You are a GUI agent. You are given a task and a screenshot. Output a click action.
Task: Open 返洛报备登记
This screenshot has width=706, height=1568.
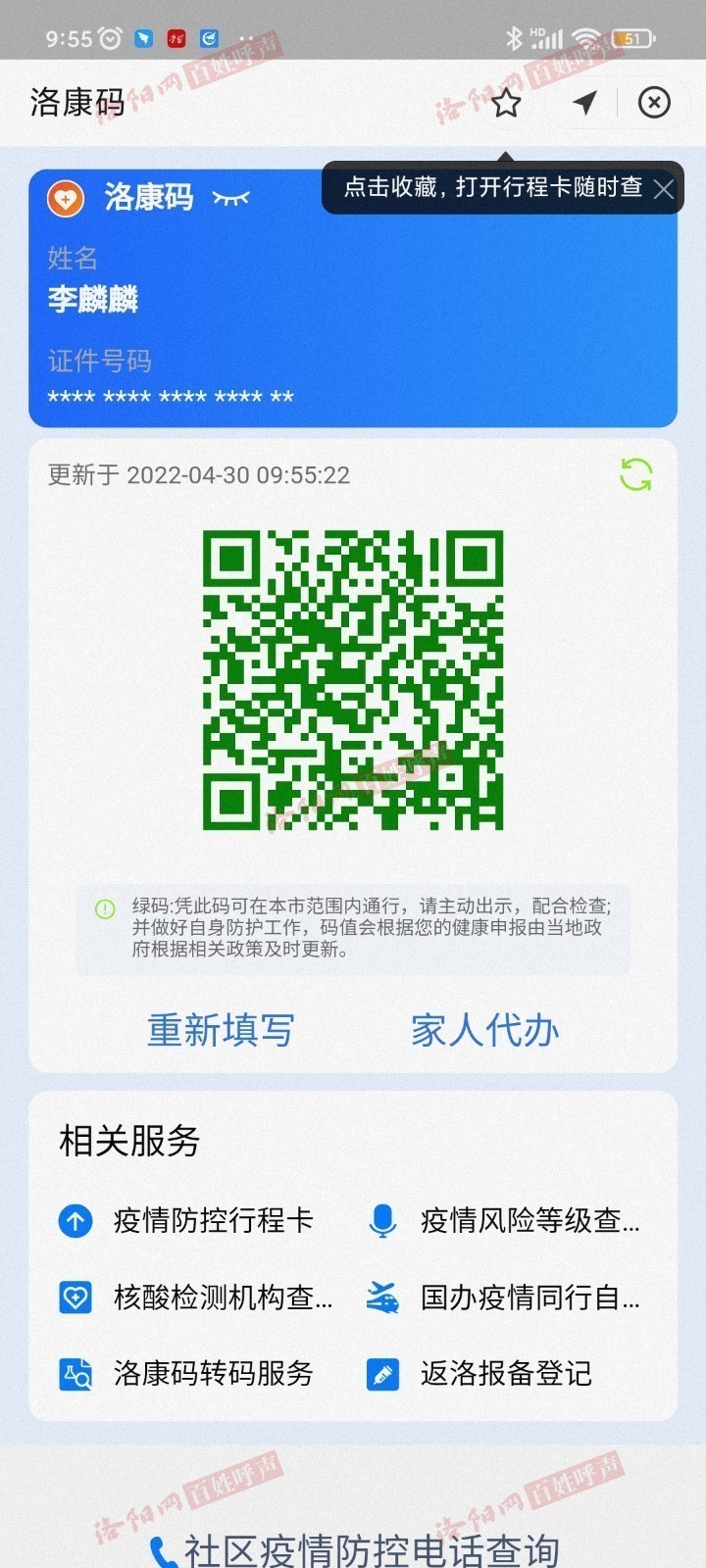click(479, 1373)
